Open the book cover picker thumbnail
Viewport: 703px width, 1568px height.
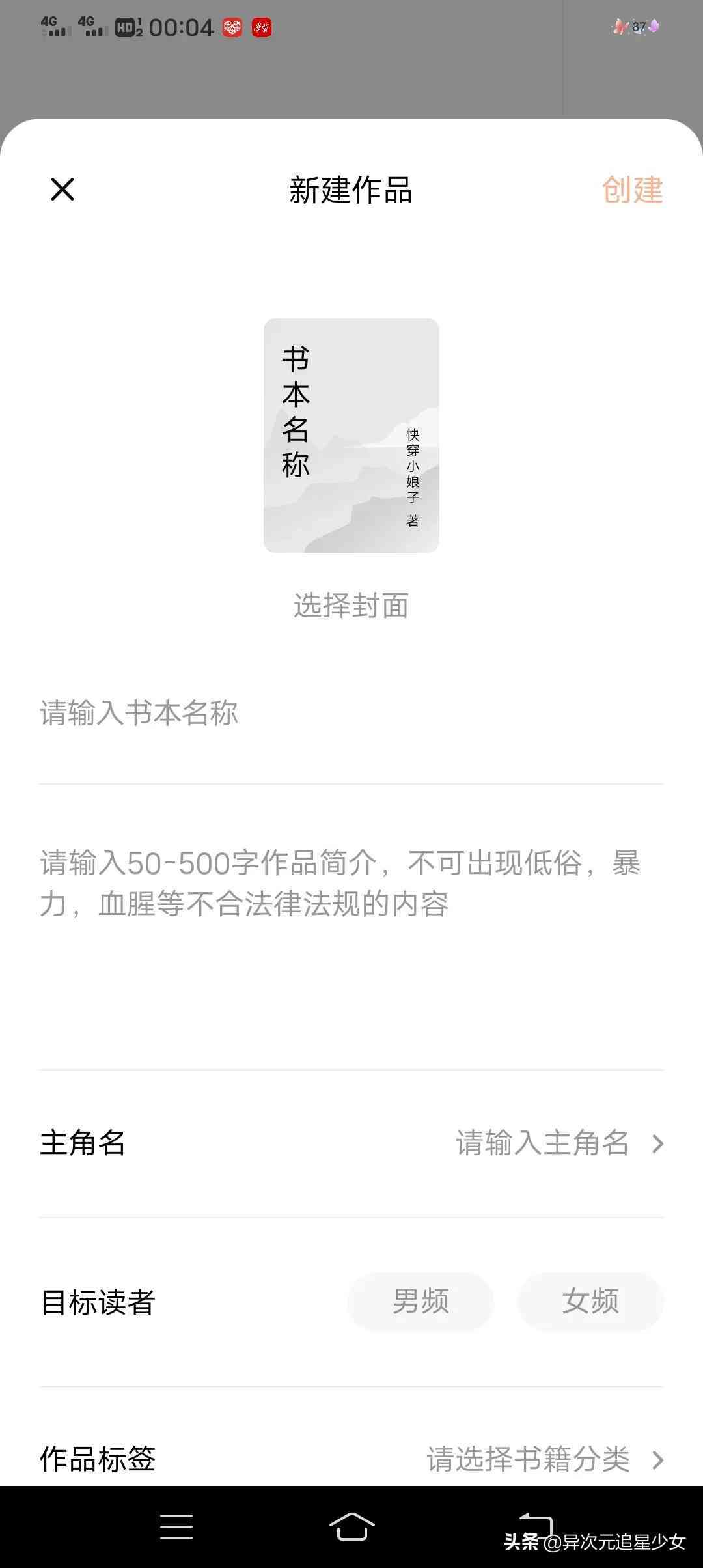[x=351, y=435]
